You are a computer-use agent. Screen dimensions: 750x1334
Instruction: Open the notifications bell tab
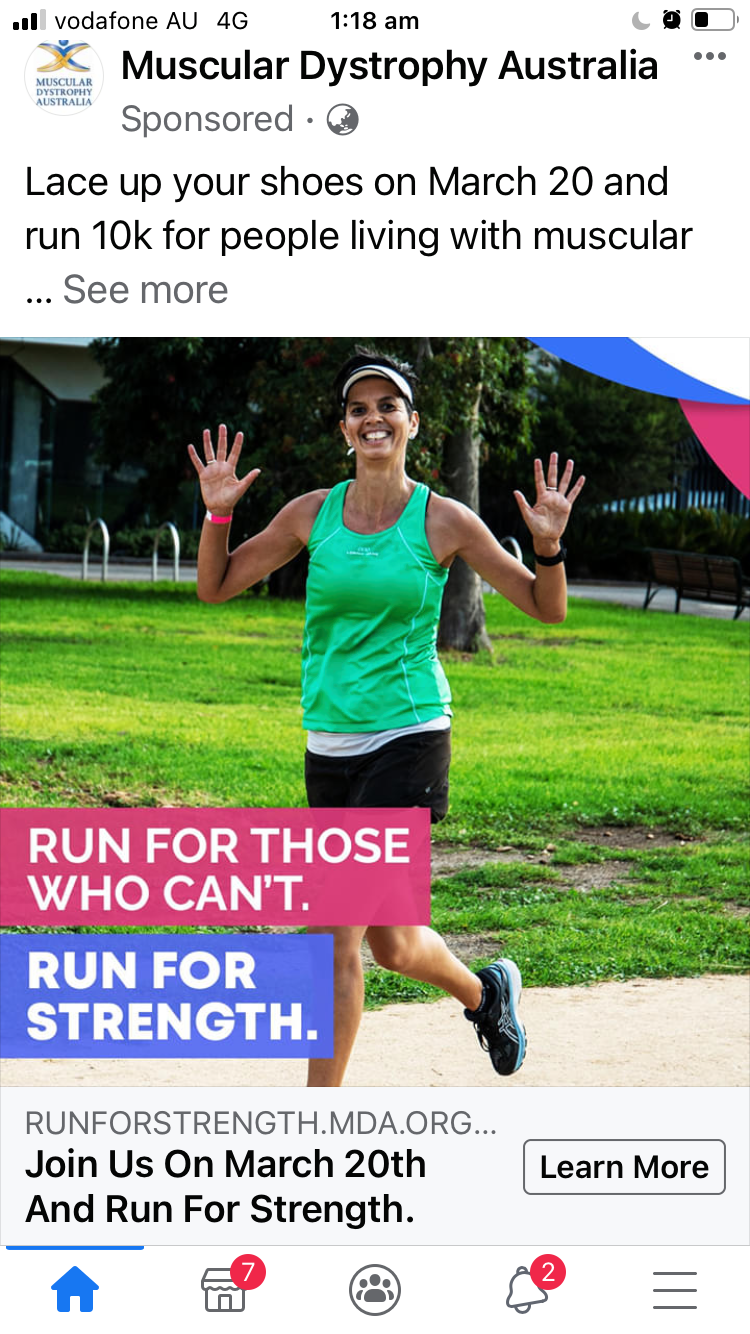pos(527,1290)
